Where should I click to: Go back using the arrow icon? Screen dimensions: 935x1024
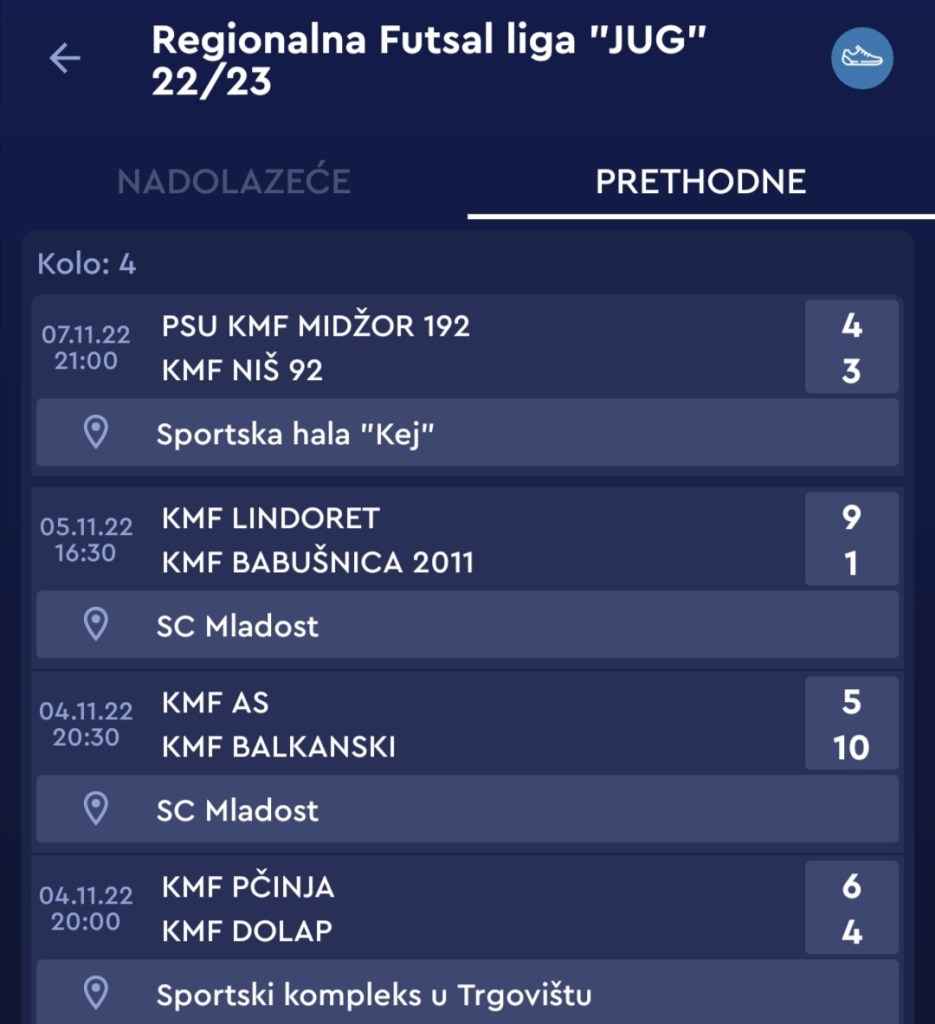click(65, 59)
